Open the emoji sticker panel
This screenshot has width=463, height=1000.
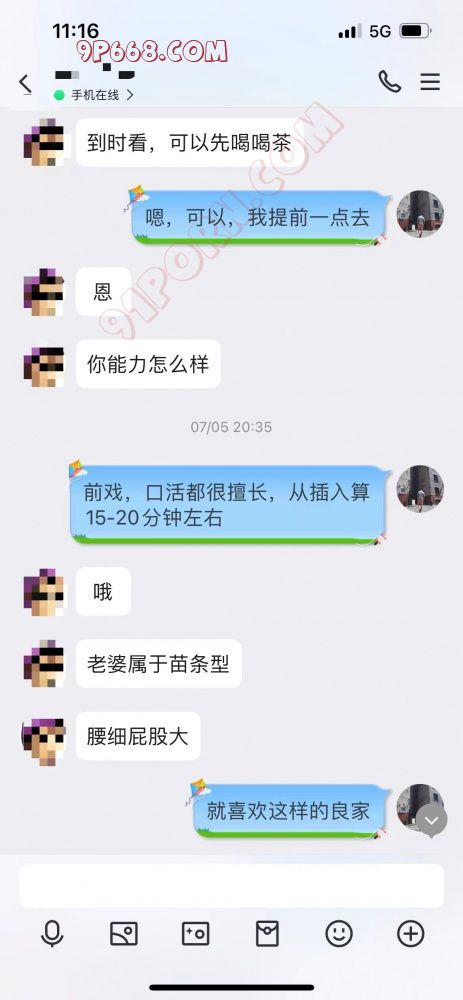click(339, 934)
